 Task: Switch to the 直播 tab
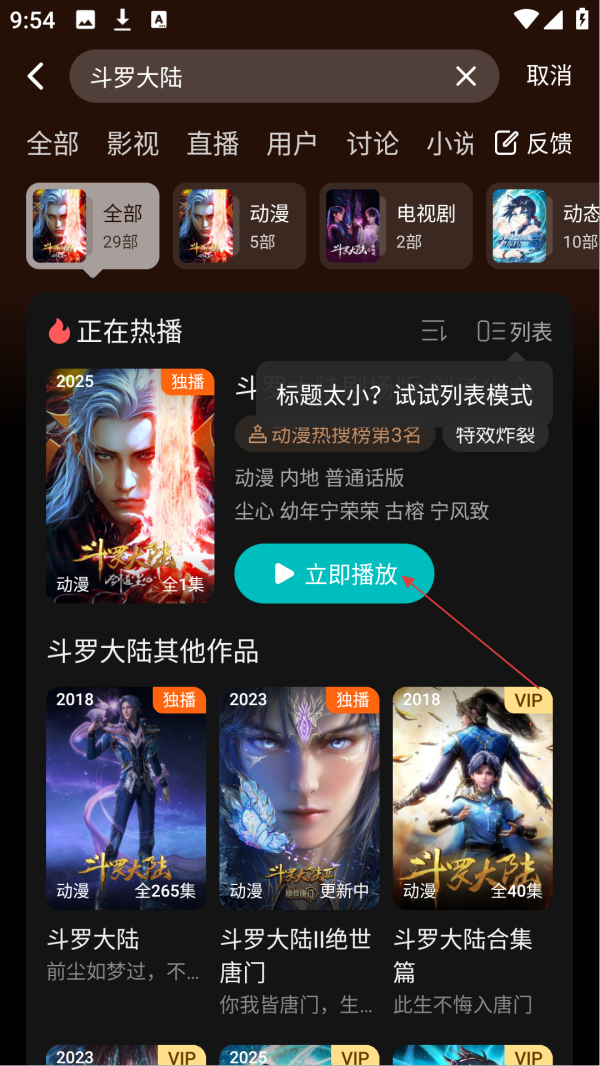pos(212,144)
